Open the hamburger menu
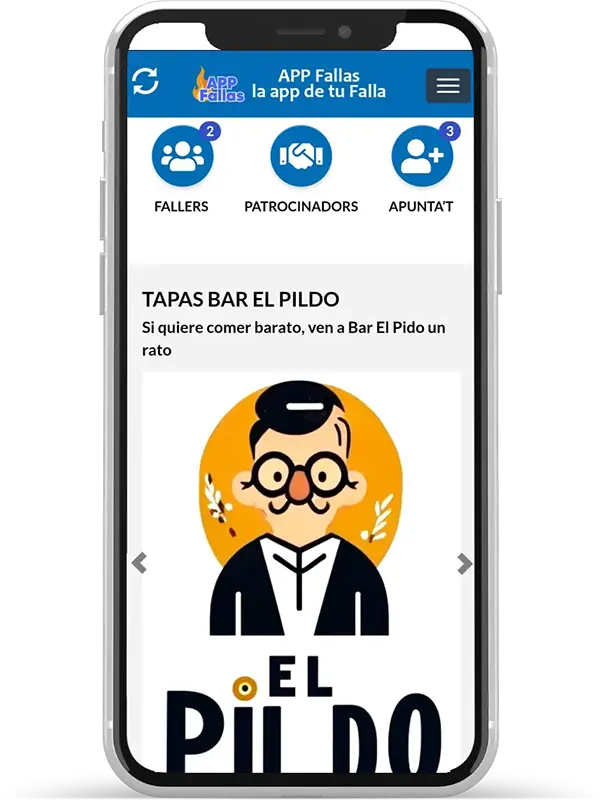 (448, 86)
